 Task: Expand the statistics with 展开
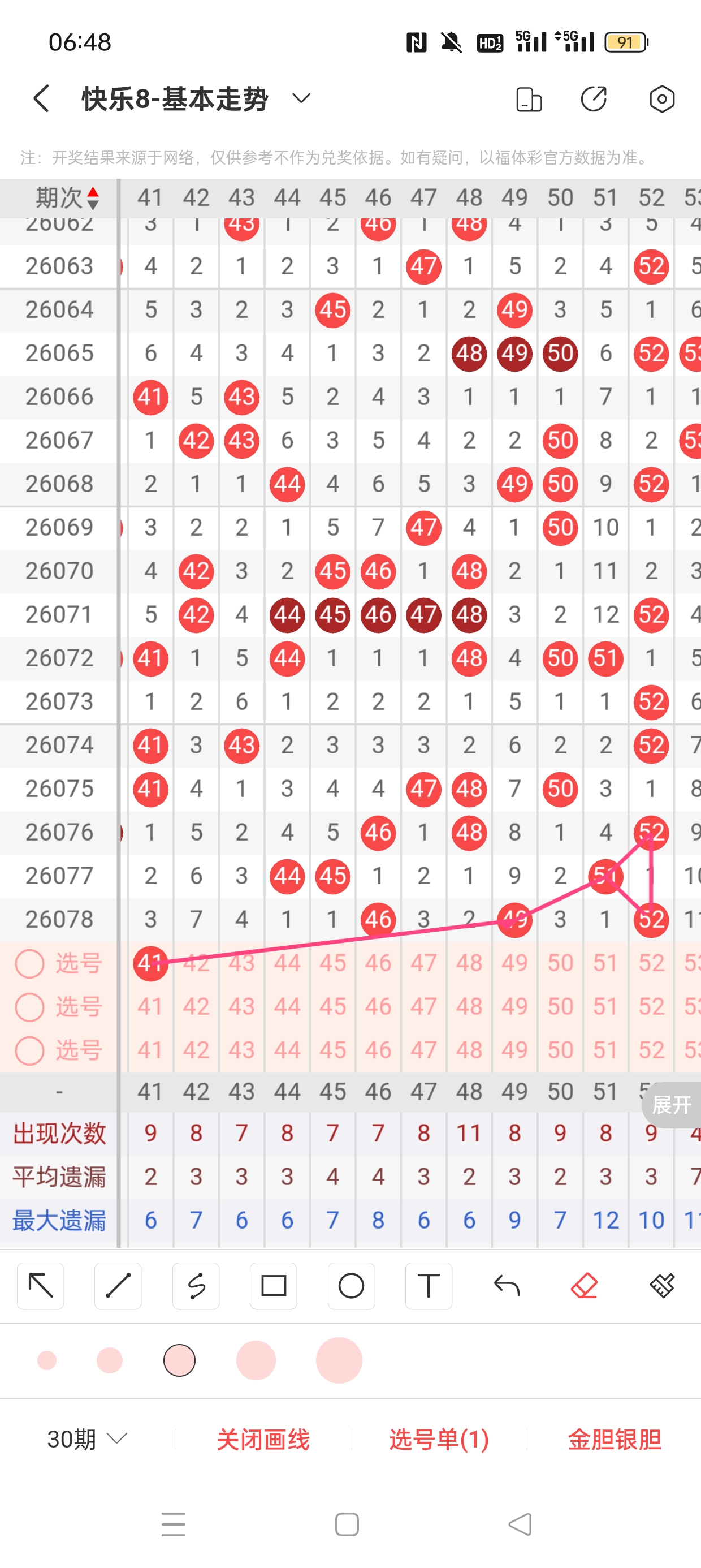tap(671, 1104)
